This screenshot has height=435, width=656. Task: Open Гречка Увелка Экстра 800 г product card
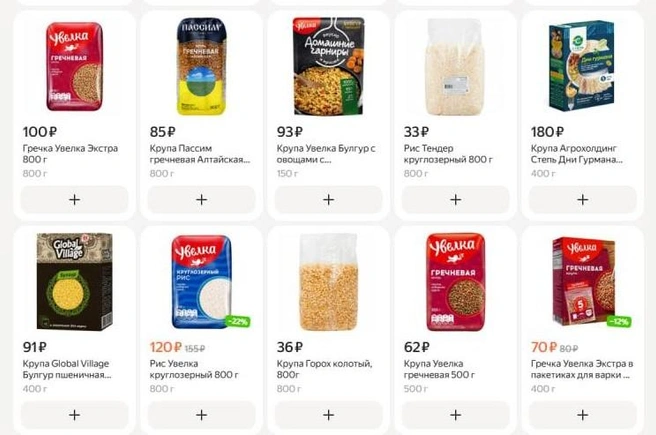pos(74,66)
